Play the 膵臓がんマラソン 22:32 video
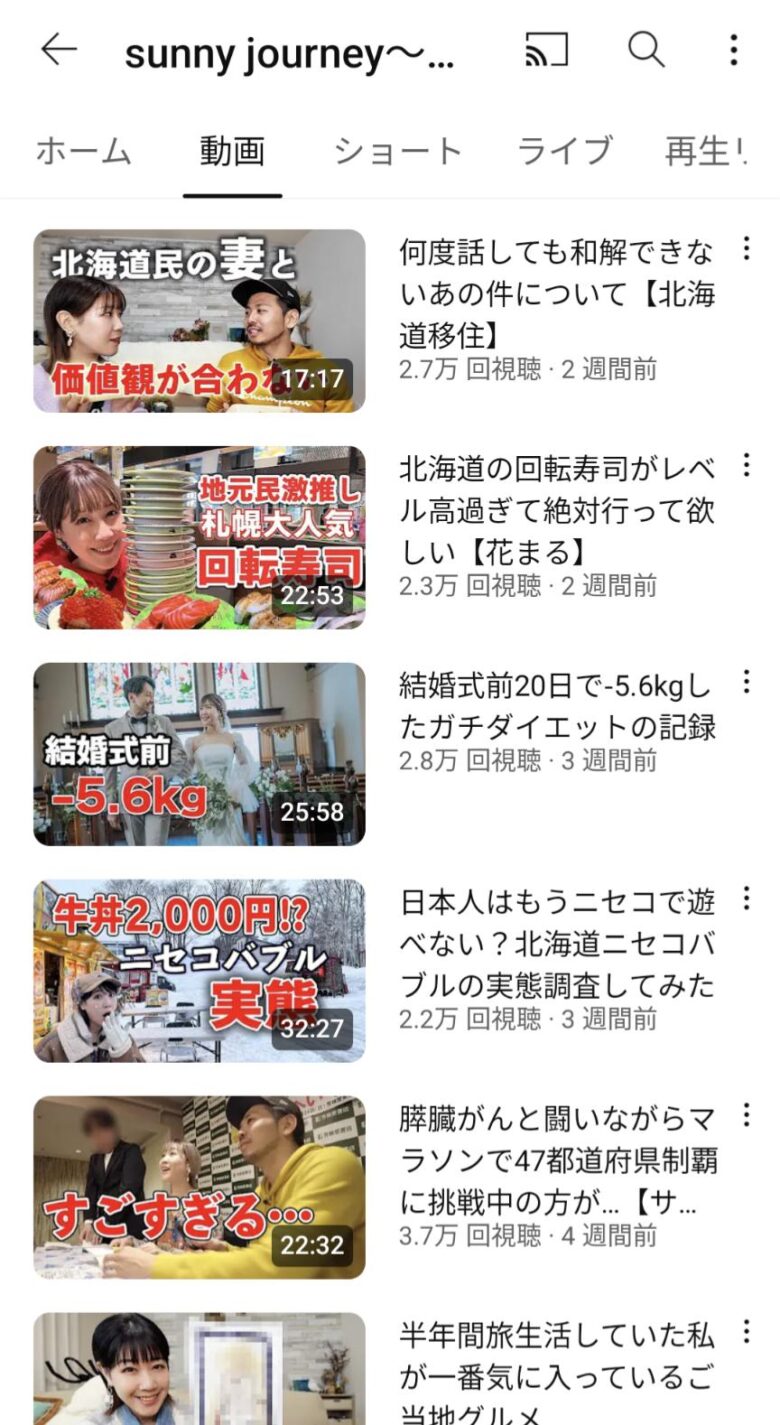 pos(199,1187)
